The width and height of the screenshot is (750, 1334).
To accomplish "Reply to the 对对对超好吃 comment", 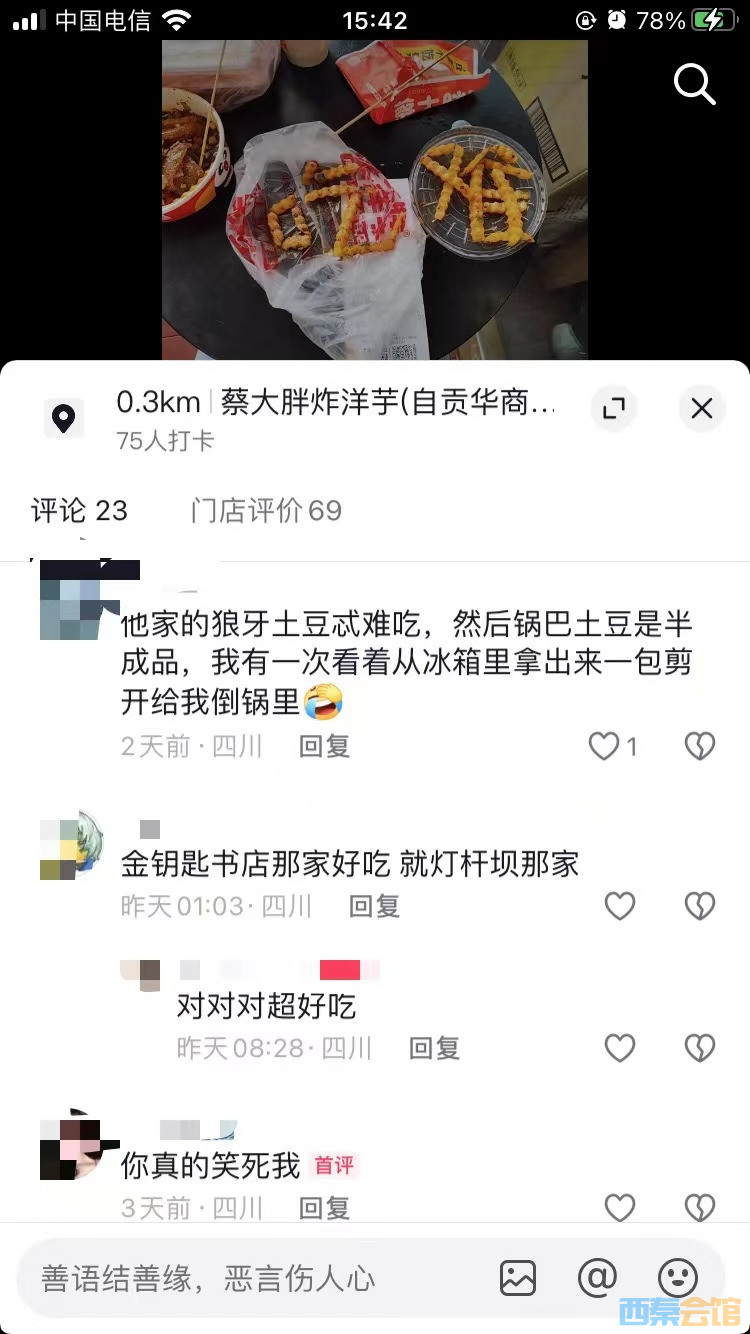I will click(434, 1048).
